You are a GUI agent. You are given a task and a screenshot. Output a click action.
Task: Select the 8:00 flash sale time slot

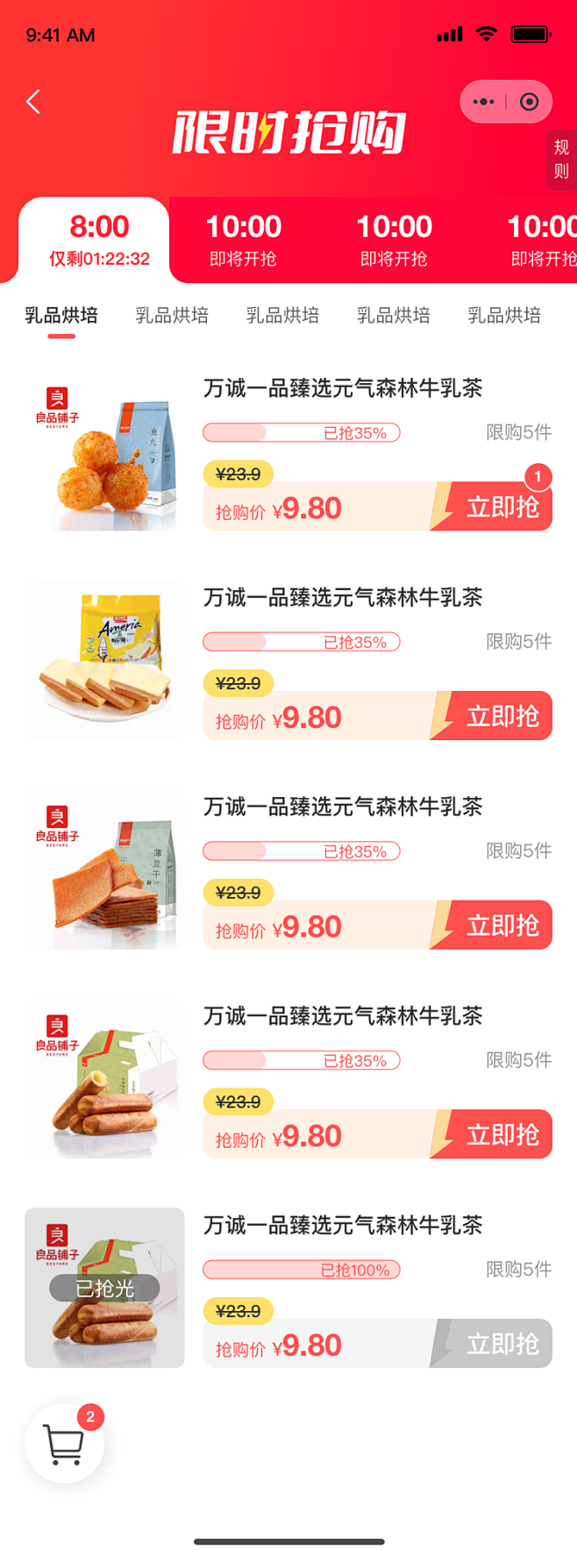[x=99, y=239]
